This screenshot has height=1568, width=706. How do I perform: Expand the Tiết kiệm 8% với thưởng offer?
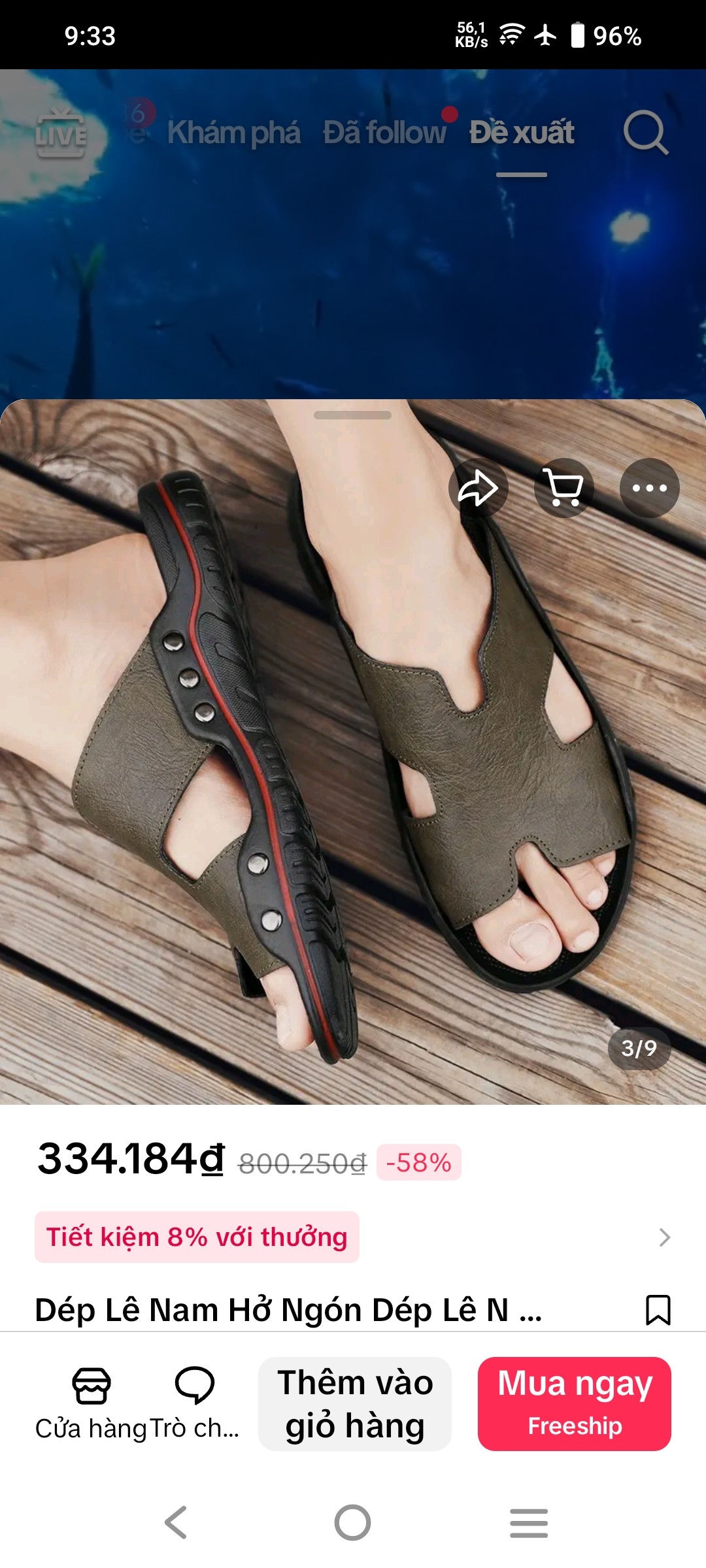(x=353, y=1237)
